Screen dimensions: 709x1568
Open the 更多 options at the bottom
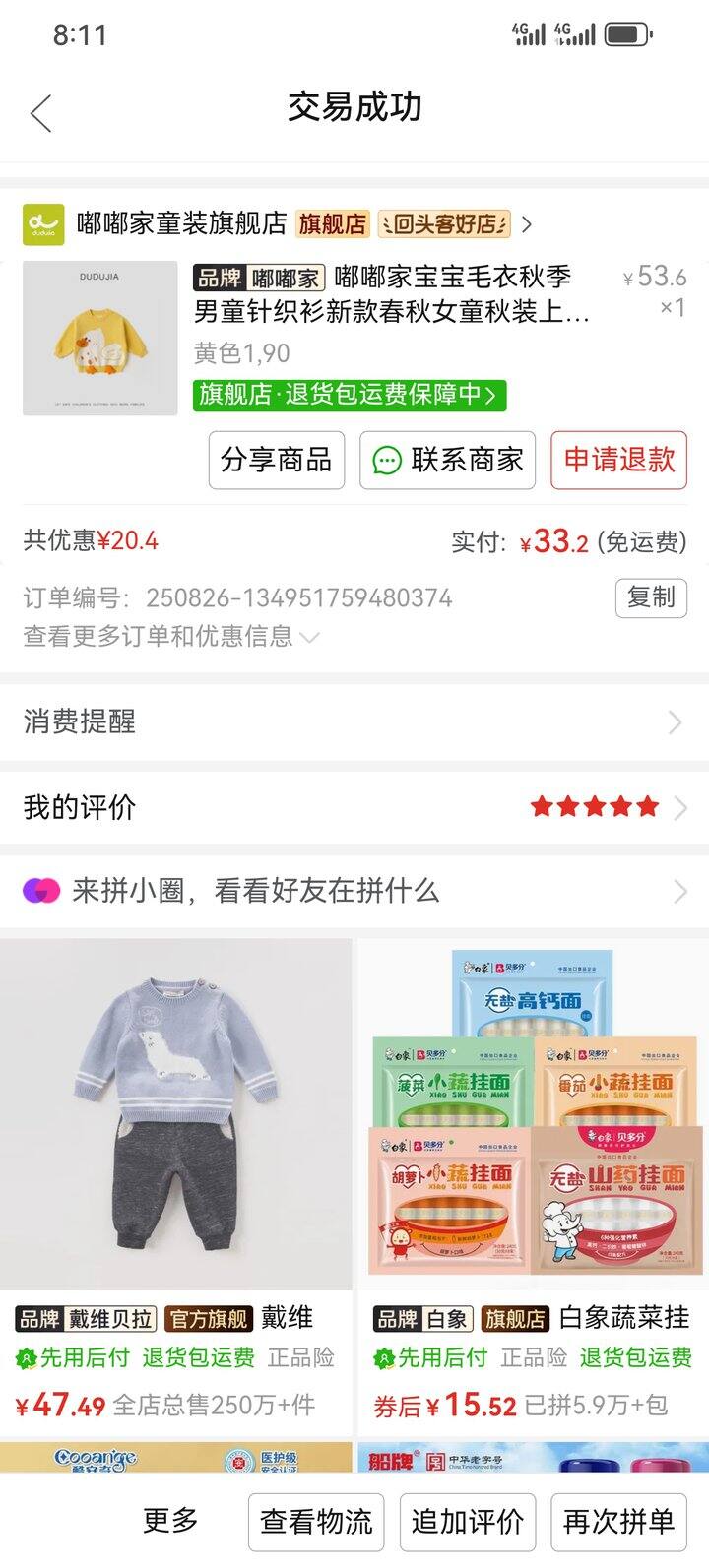coord(170,1521)
